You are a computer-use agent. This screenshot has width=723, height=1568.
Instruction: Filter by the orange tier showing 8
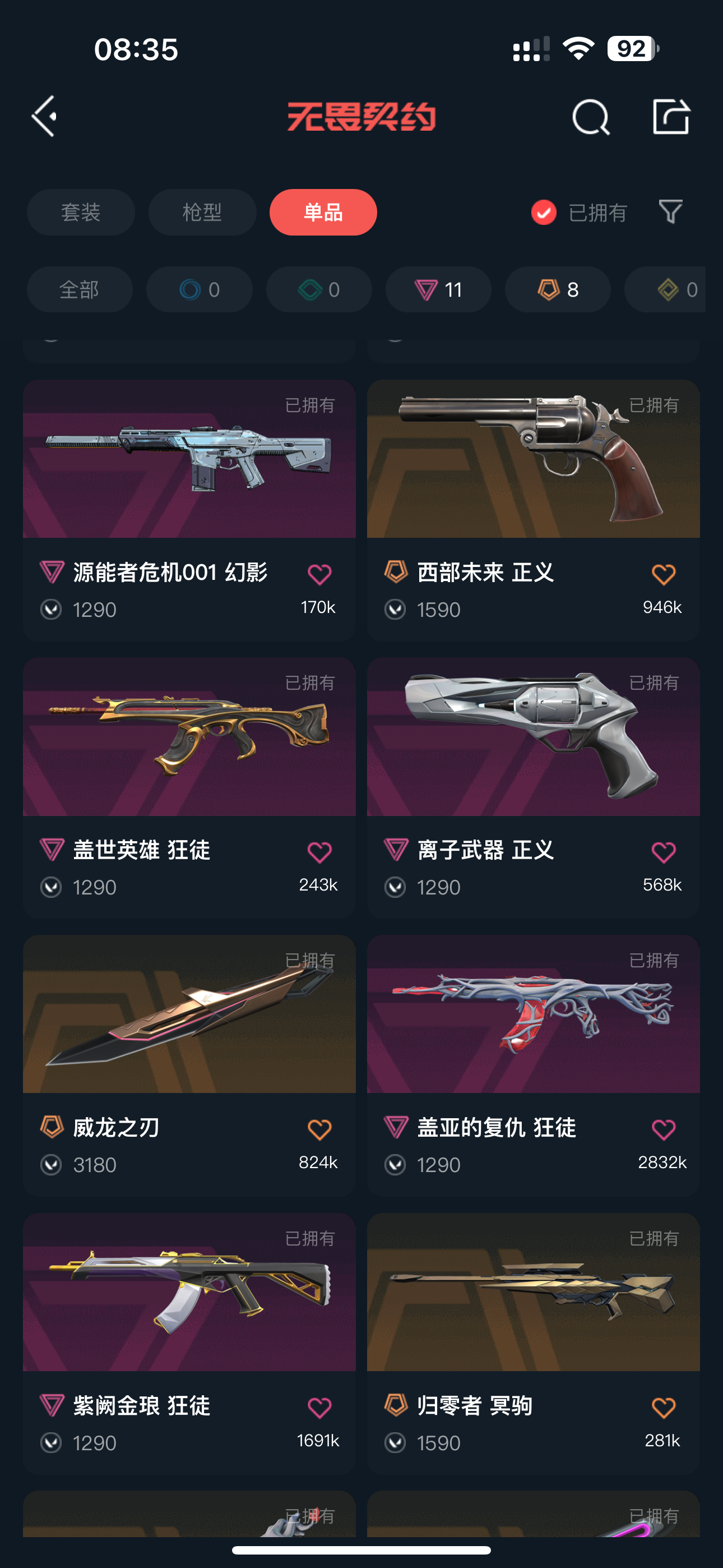click(x=558, y=290)
